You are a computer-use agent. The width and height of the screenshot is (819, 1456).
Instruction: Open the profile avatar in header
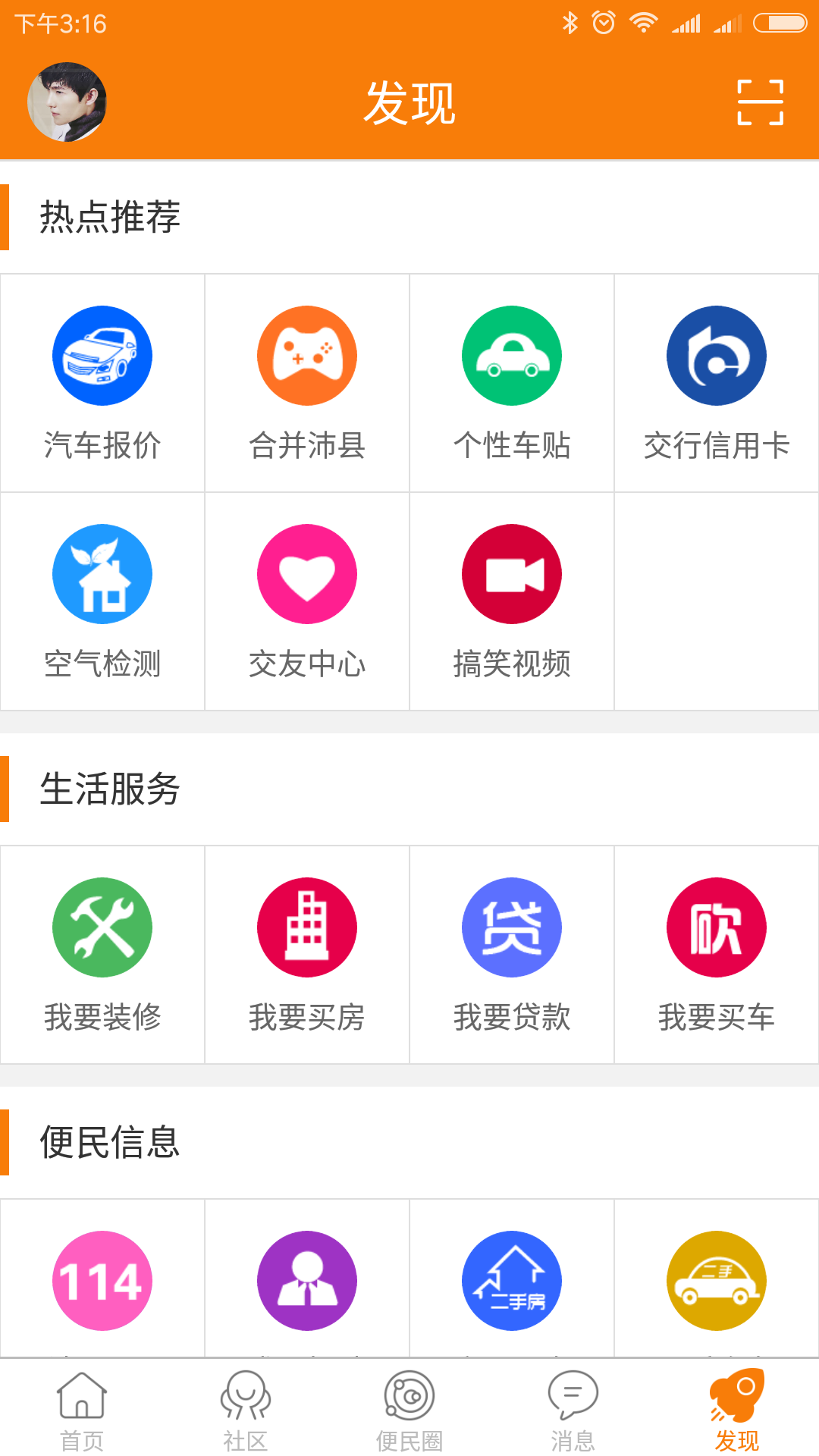pos(67,102)
